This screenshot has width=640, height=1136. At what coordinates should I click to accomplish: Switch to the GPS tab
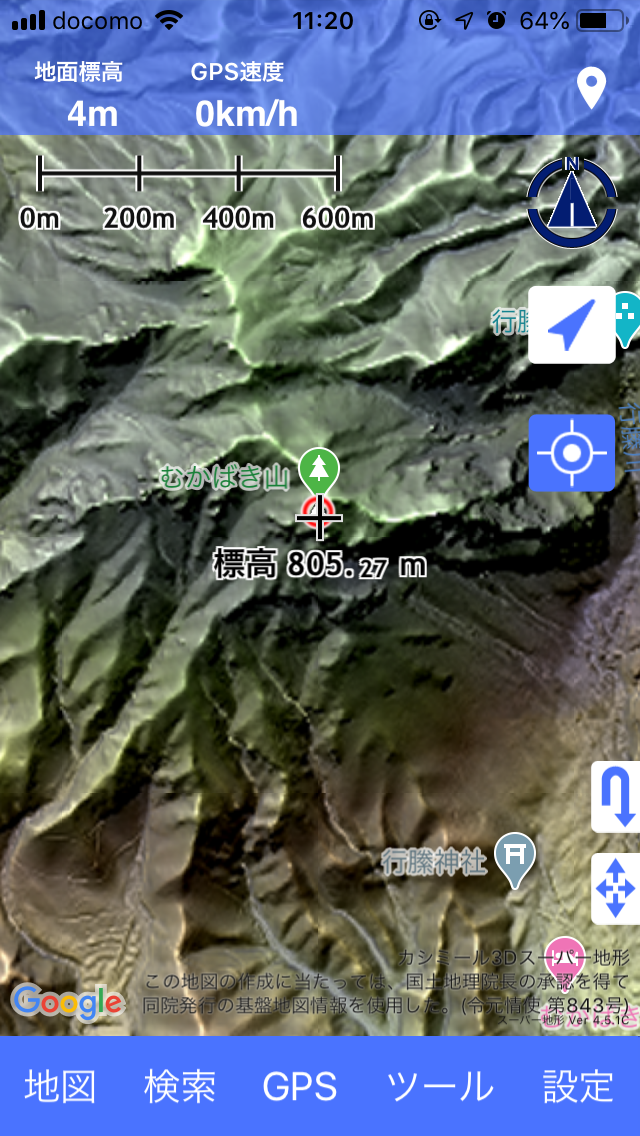point(300,1087)
